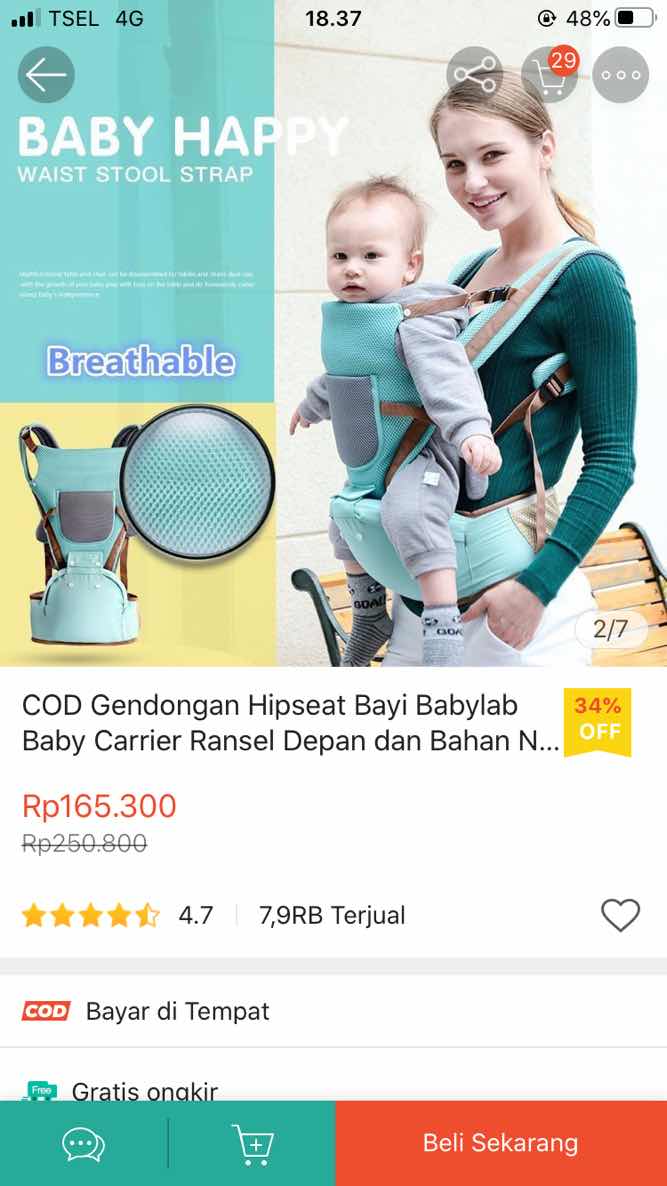667x1186 pixels.
Task: Open chat with the seller
Action: pos(83,1144)
